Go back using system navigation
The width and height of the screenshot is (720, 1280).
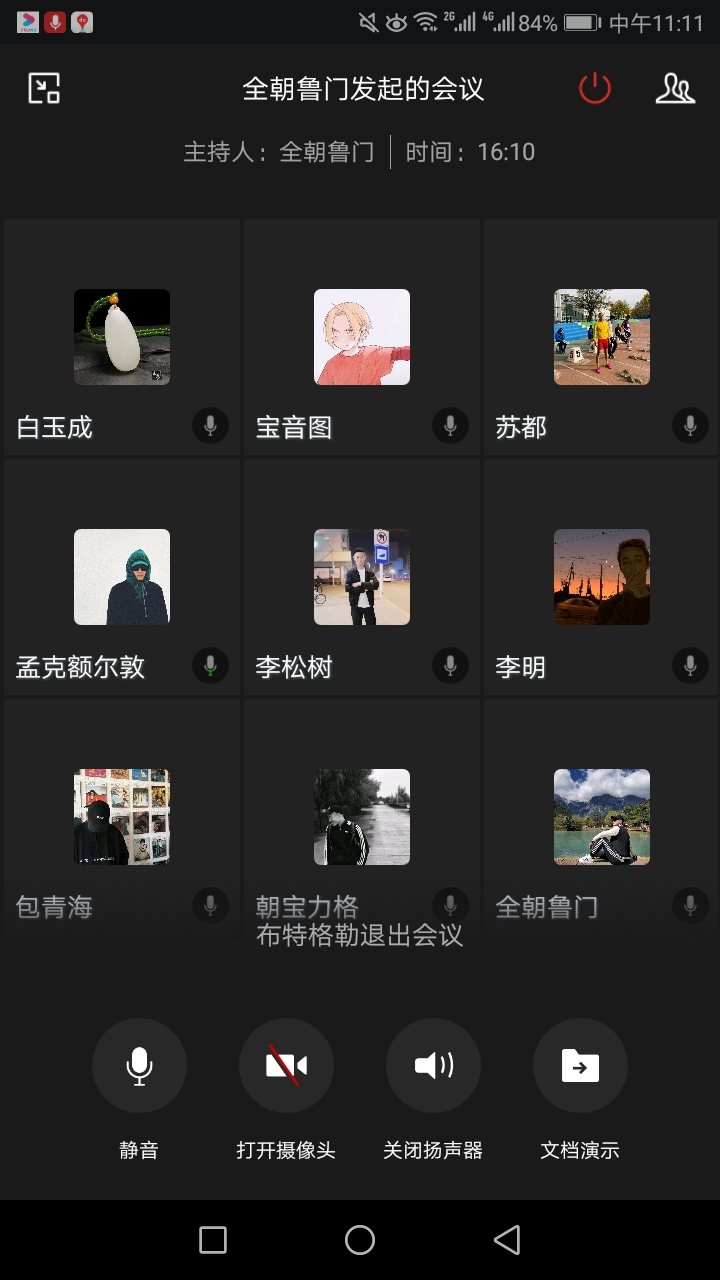click(507, 1240)
